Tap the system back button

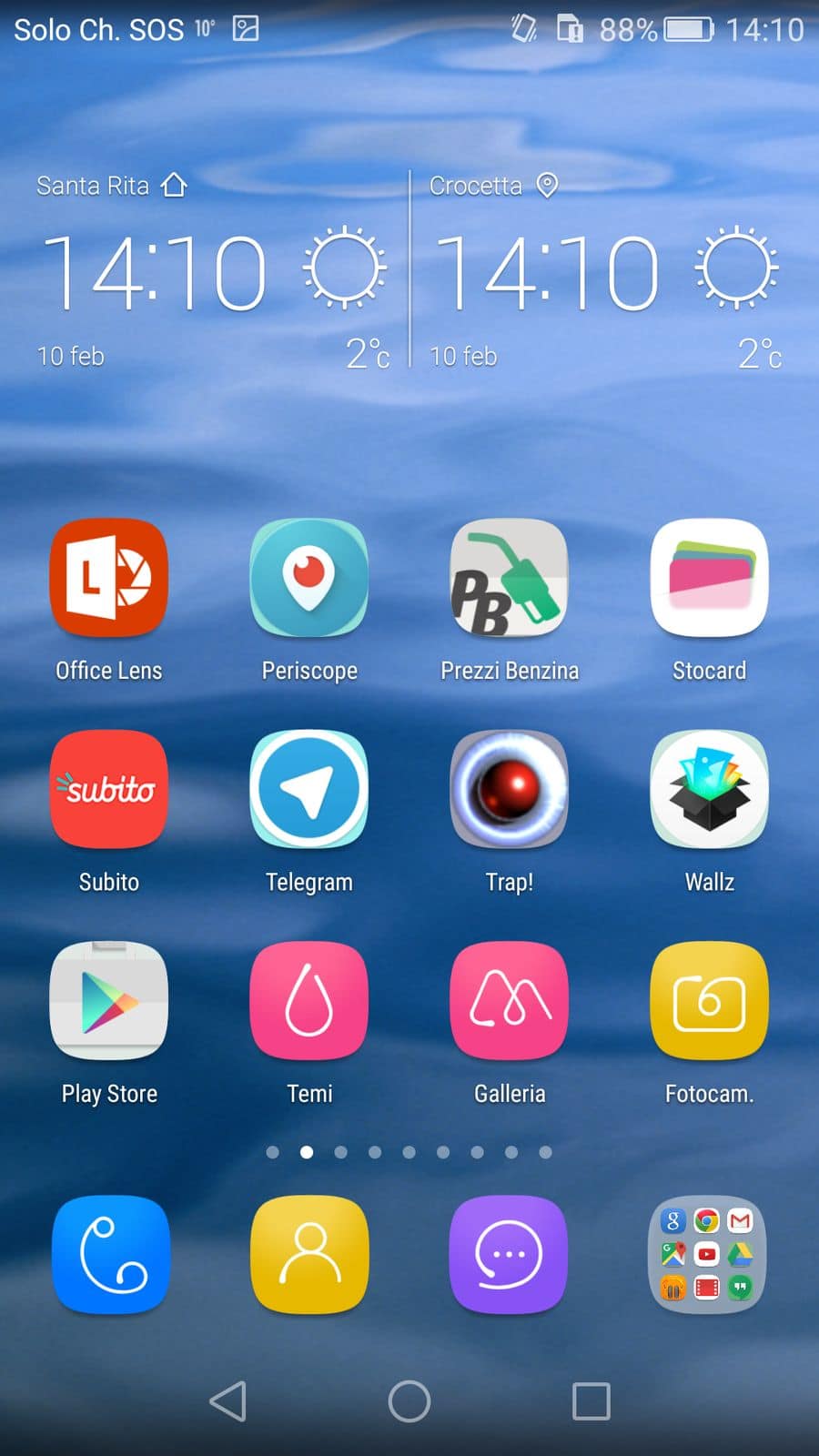pyautogui.click(x=228, y=1401)
